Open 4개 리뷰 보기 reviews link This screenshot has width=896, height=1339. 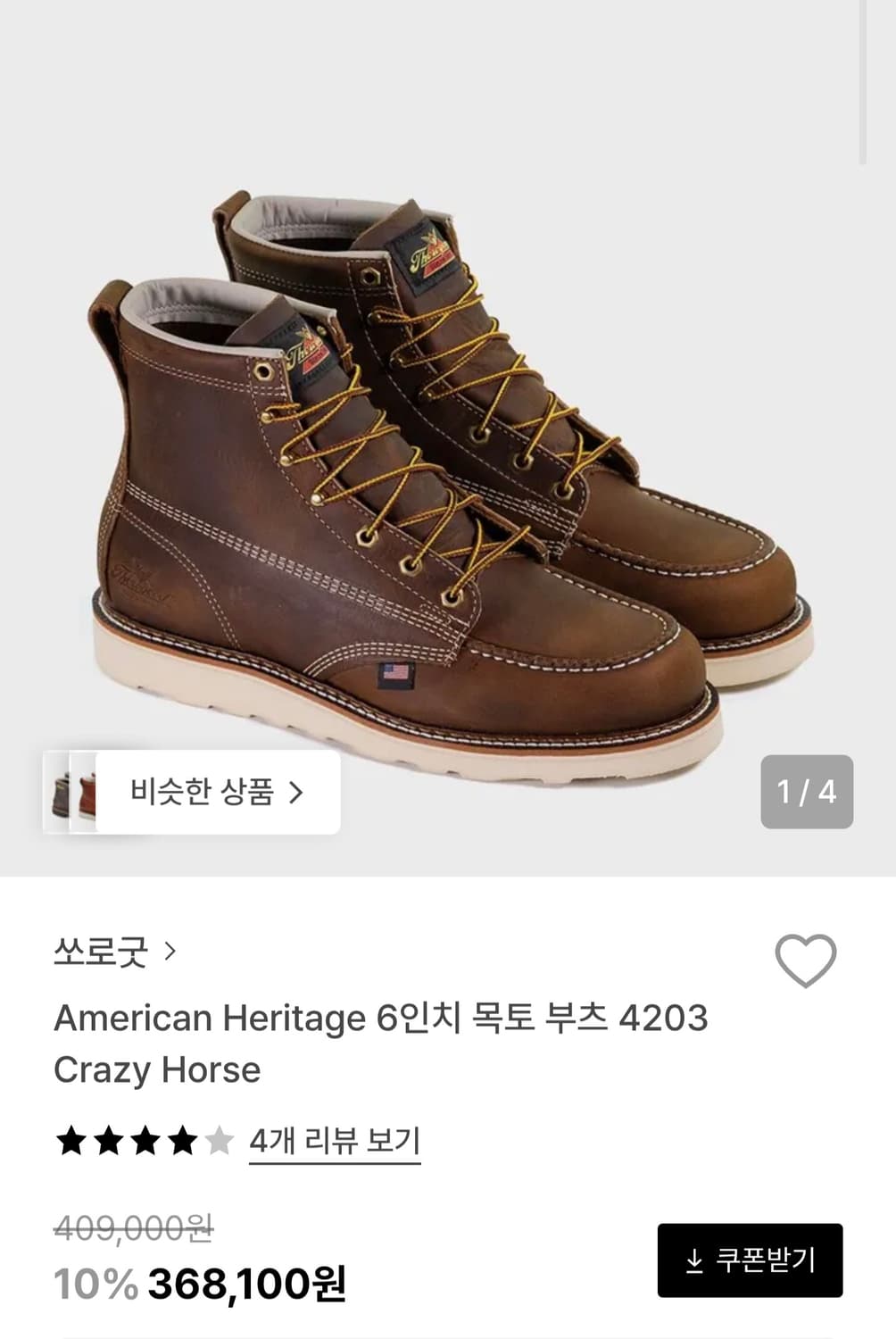coord(334,1140)
